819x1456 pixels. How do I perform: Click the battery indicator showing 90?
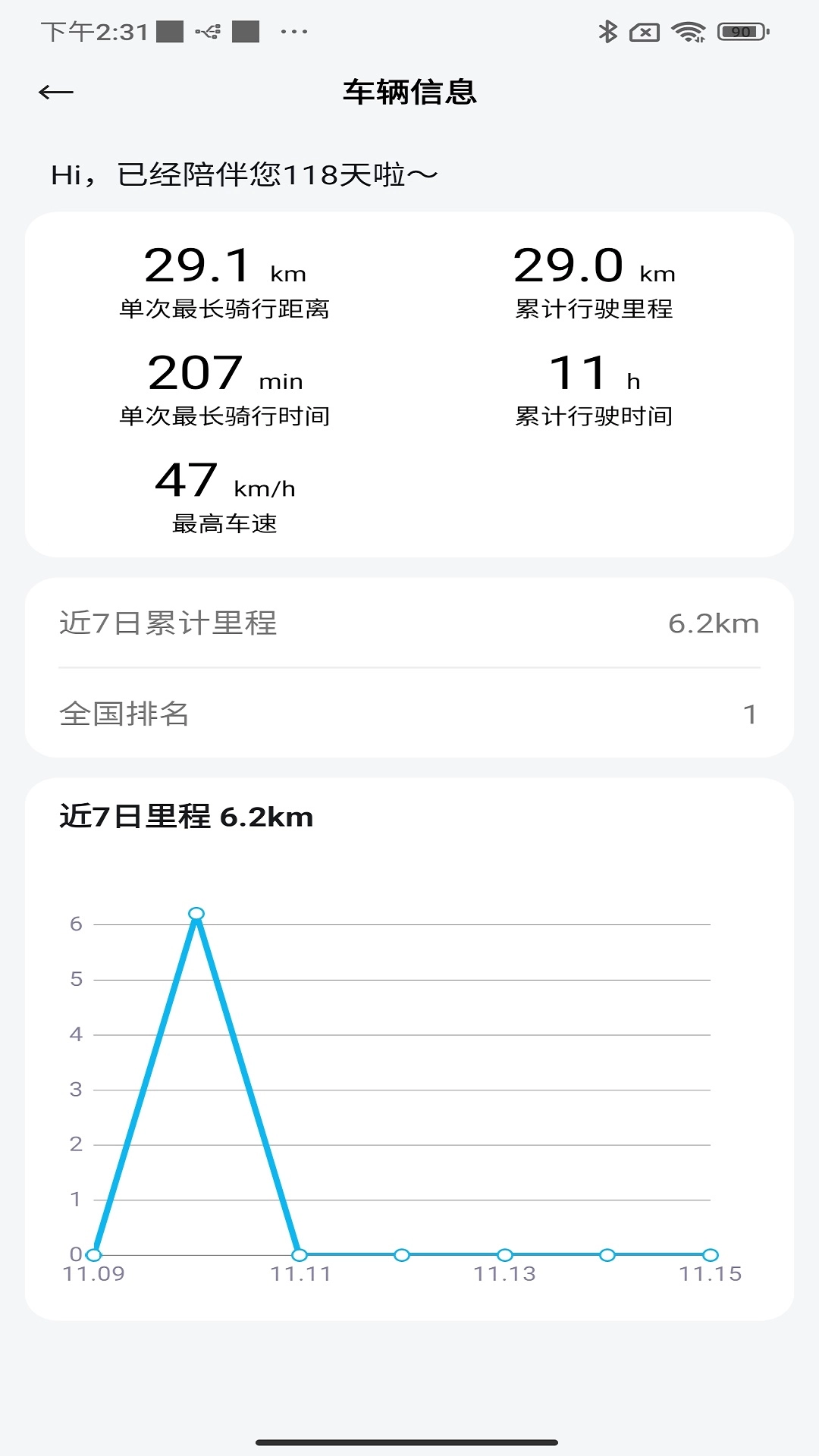click(x=739, y=32)
